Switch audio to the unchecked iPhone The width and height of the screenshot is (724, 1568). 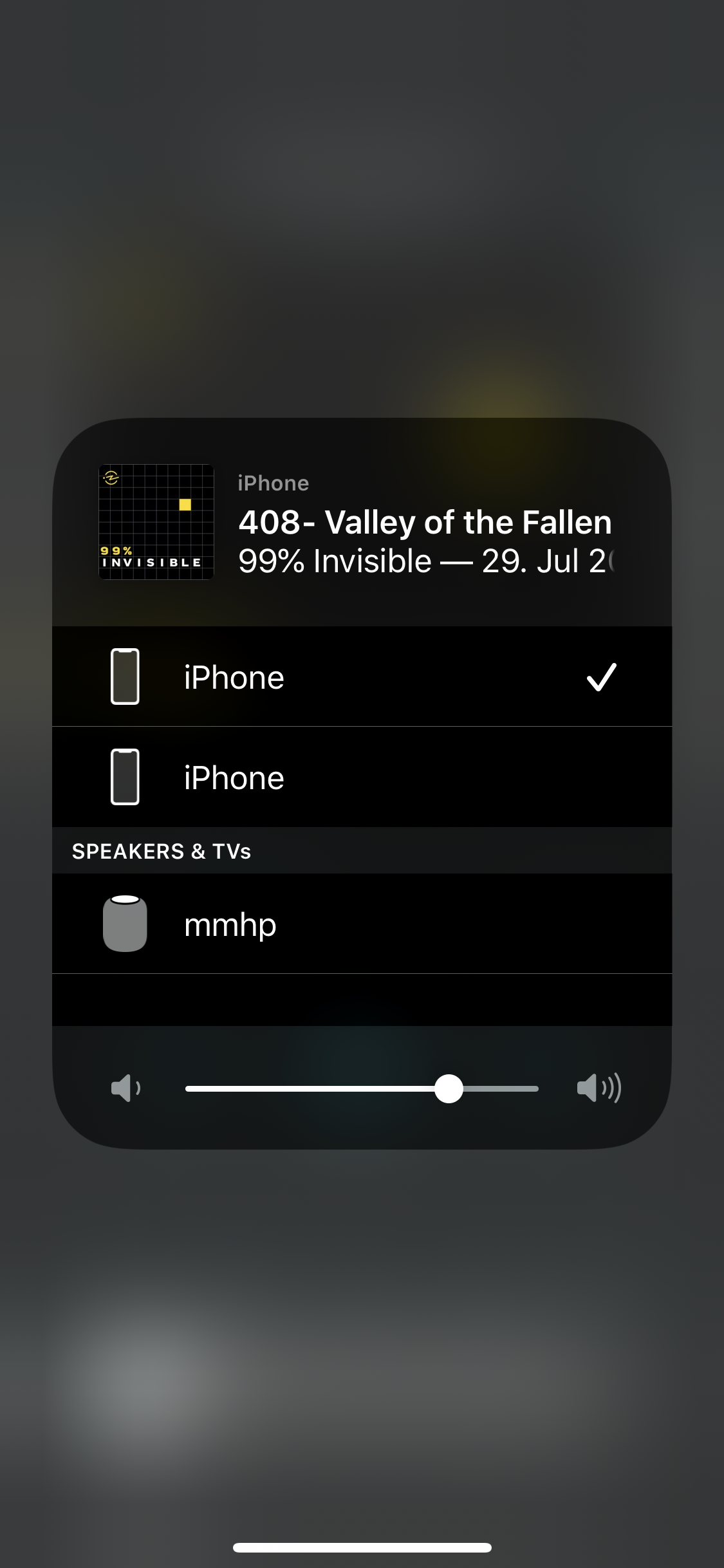362,777
